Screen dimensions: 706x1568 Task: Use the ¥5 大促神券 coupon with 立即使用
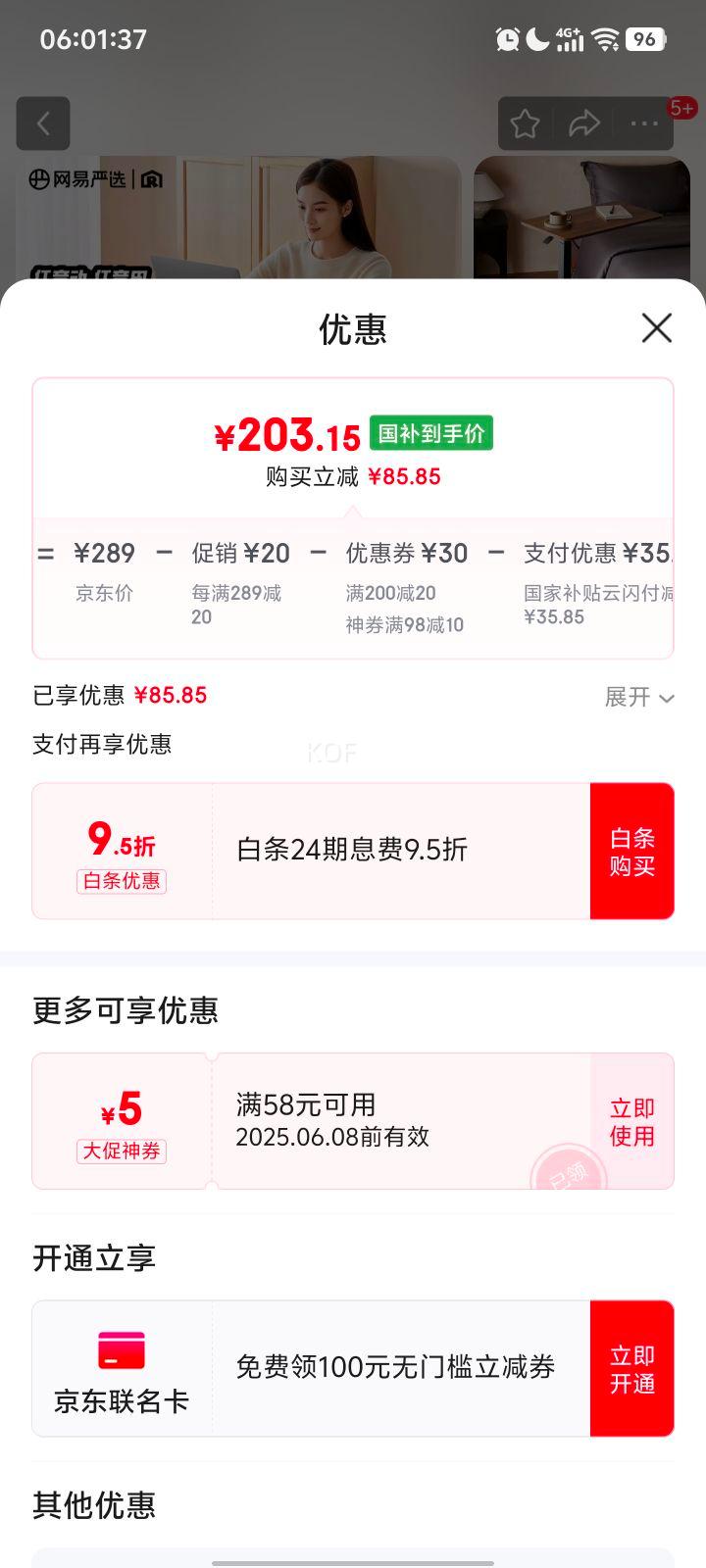(x=631, y=1121)
